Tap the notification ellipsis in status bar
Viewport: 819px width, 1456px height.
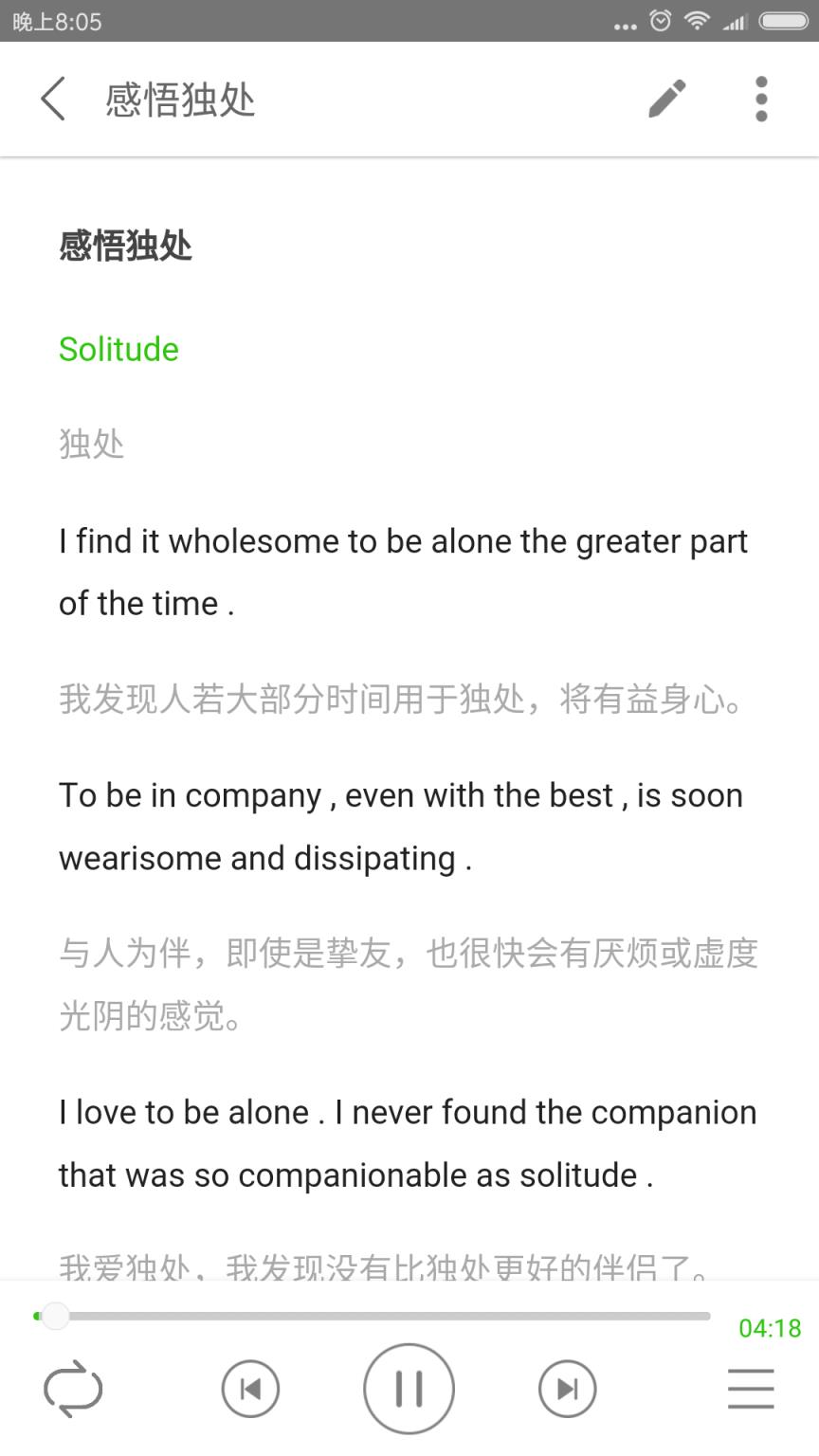[x=625, y=25]
